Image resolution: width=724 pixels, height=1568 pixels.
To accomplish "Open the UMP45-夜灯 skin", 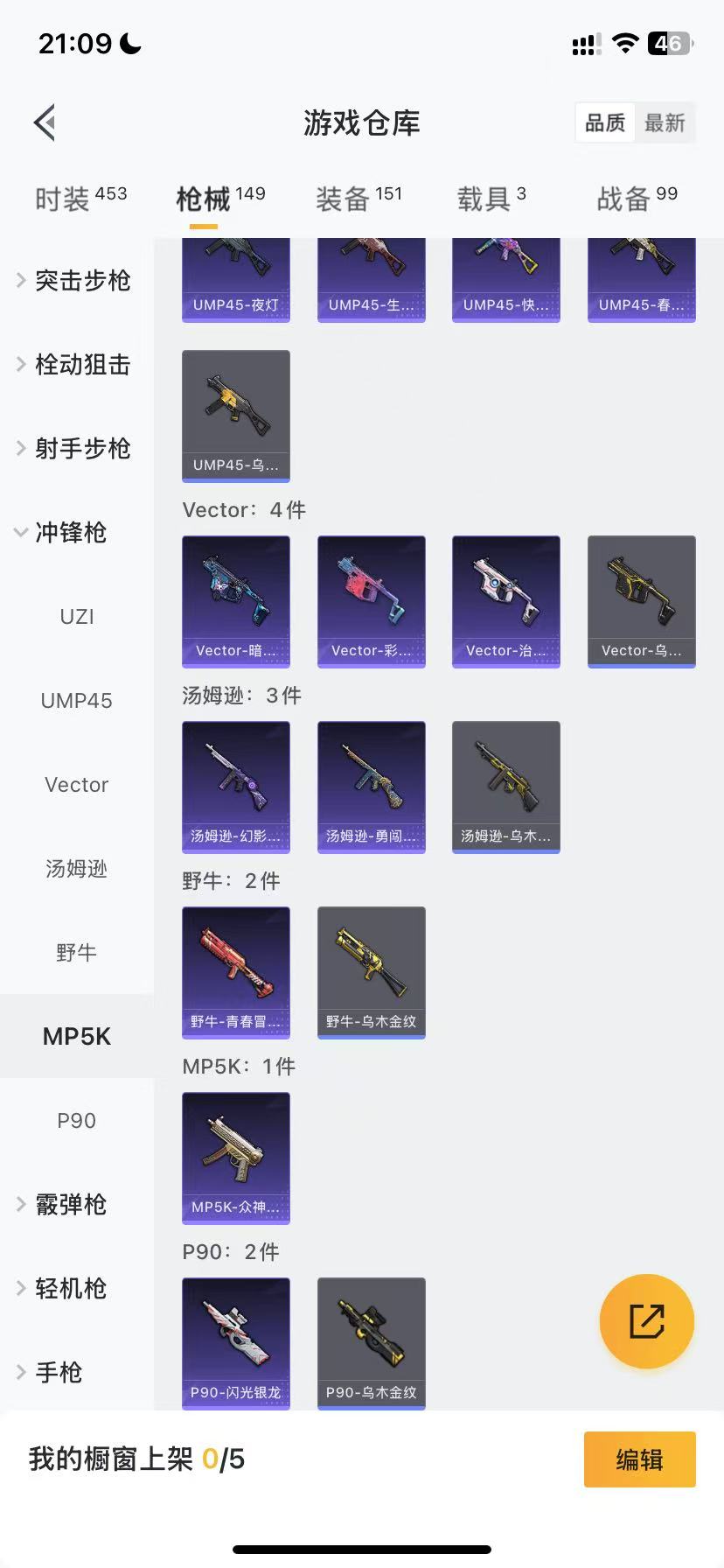I will pyautogui.click(x=236, y=280).
